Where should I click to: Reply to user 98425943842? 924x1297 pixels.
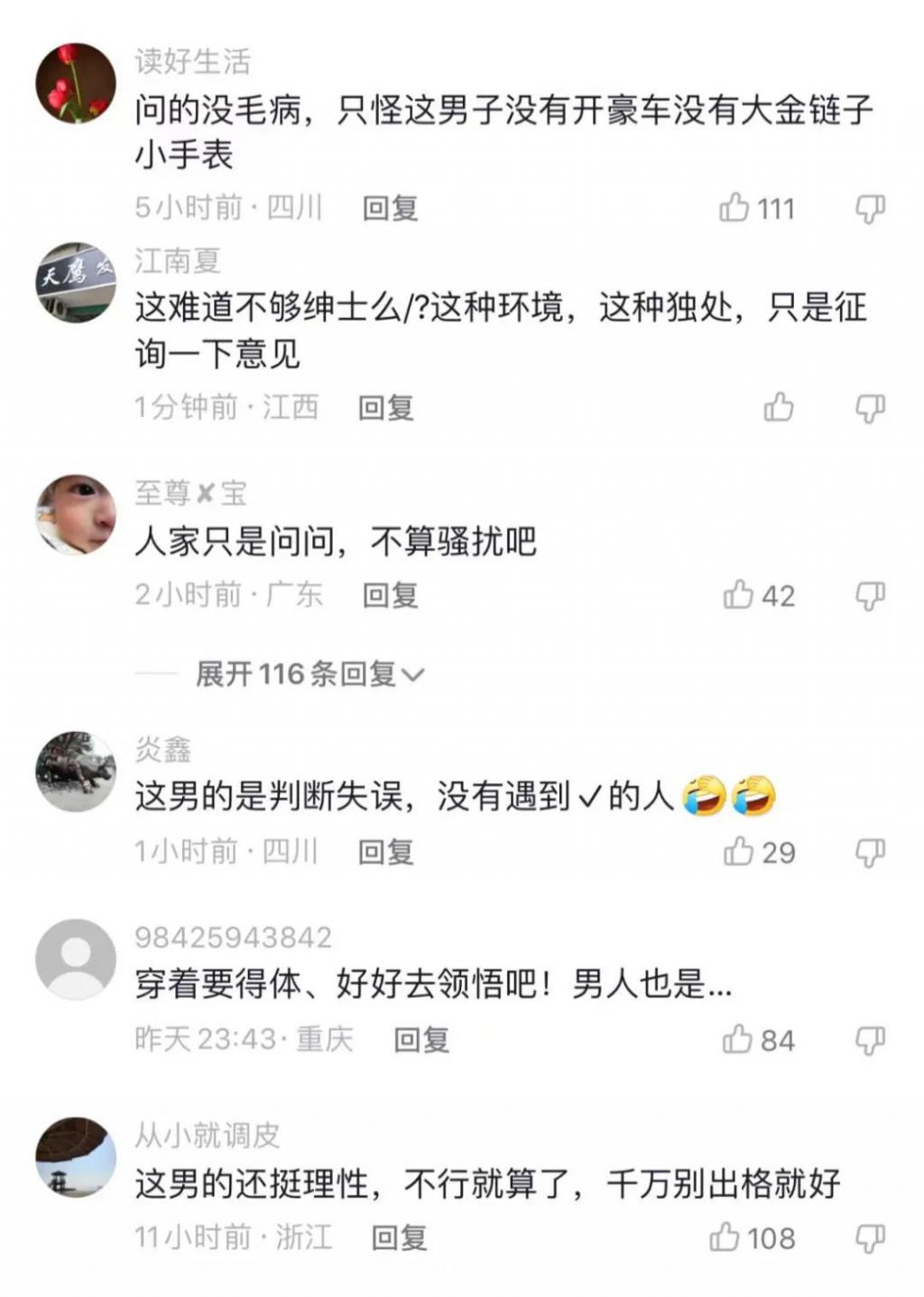(x=421, y=1040)
